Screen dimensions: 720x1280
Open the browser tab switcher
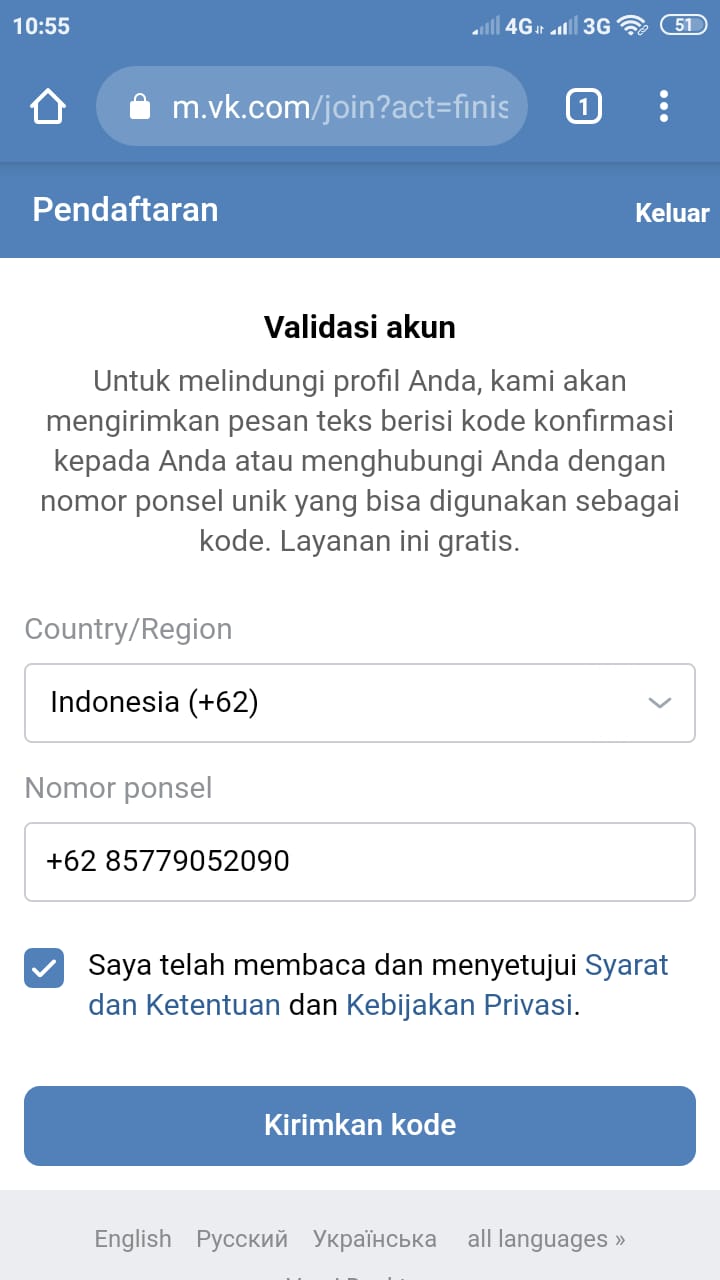(584, 106)
